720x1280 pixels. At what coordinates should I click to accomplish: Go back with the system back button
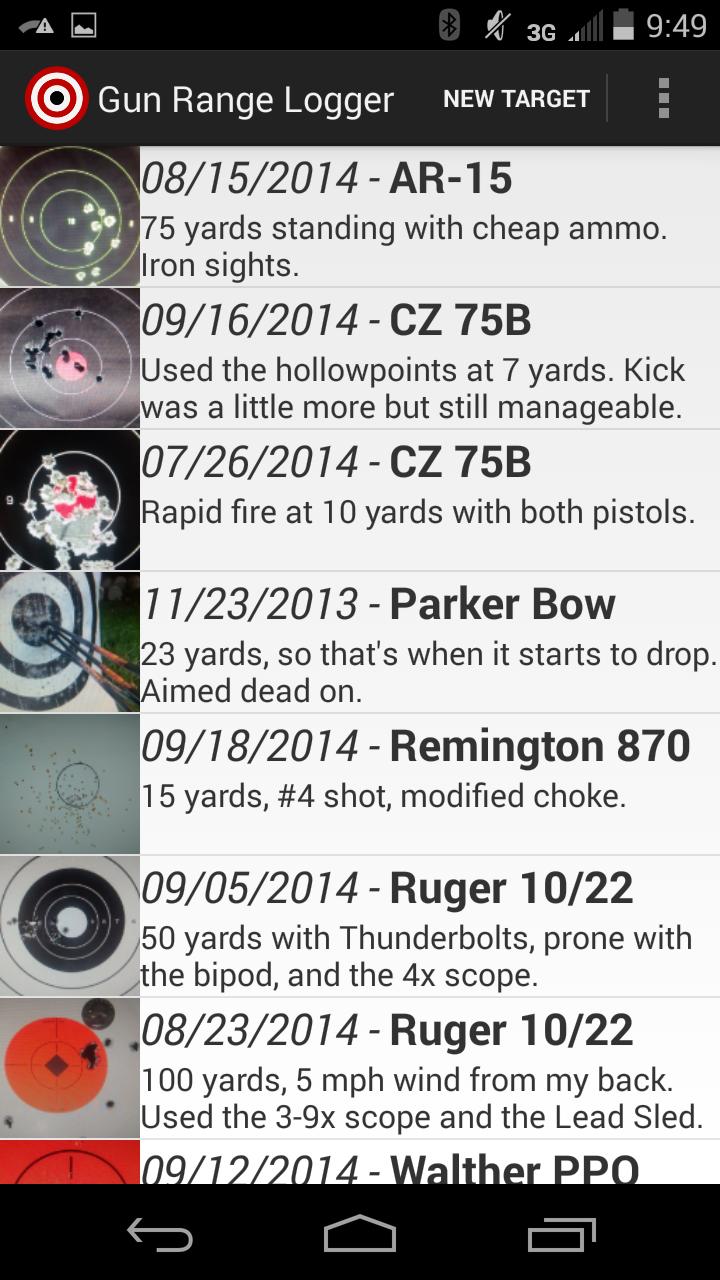pyautogui.click(x=160, y=1235)
